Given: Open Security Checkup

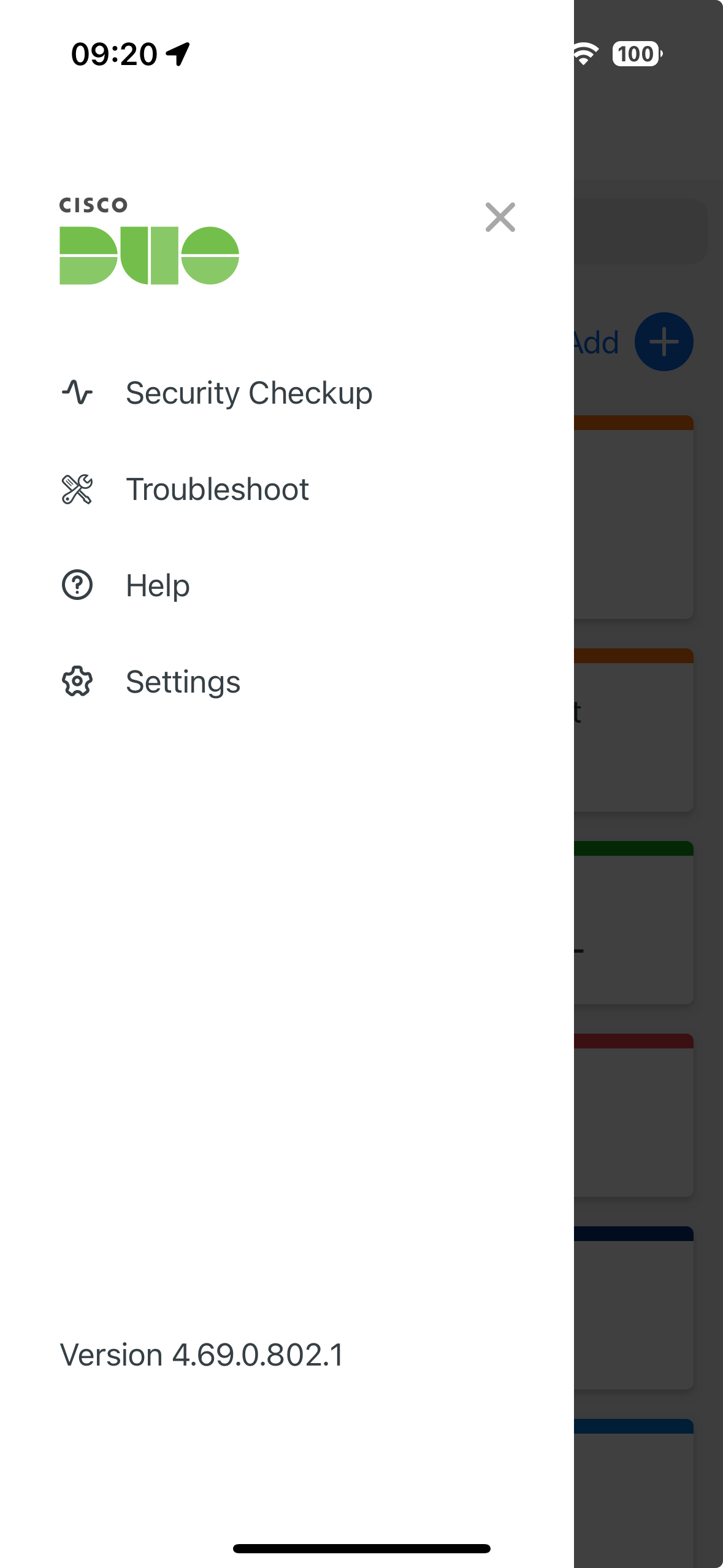Looking at the screenshot, I should tap(217, 393).
